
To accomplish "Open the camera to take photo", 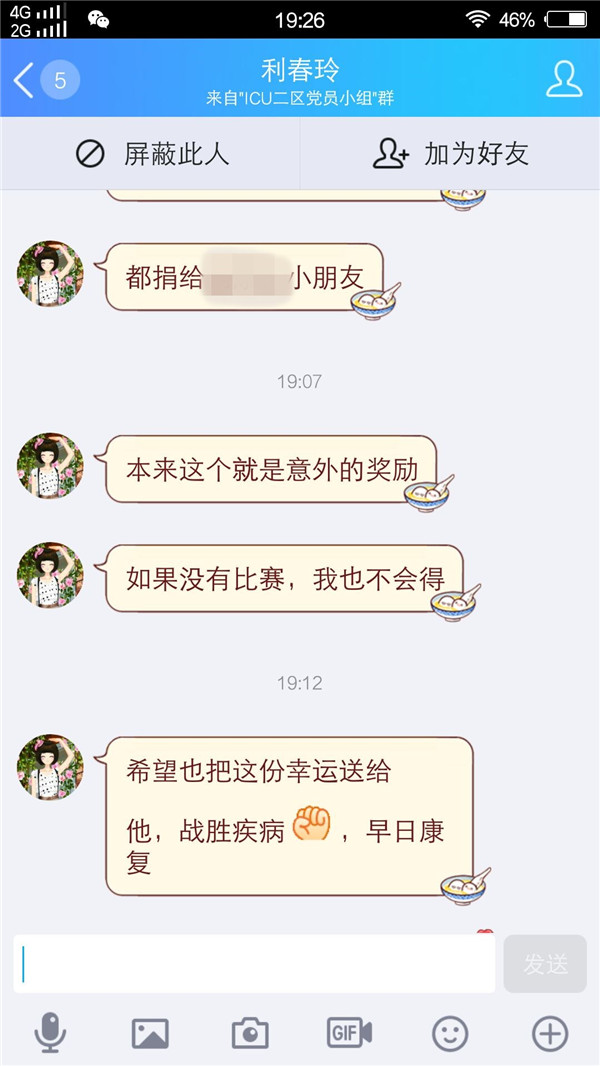I will [250, 1032].
